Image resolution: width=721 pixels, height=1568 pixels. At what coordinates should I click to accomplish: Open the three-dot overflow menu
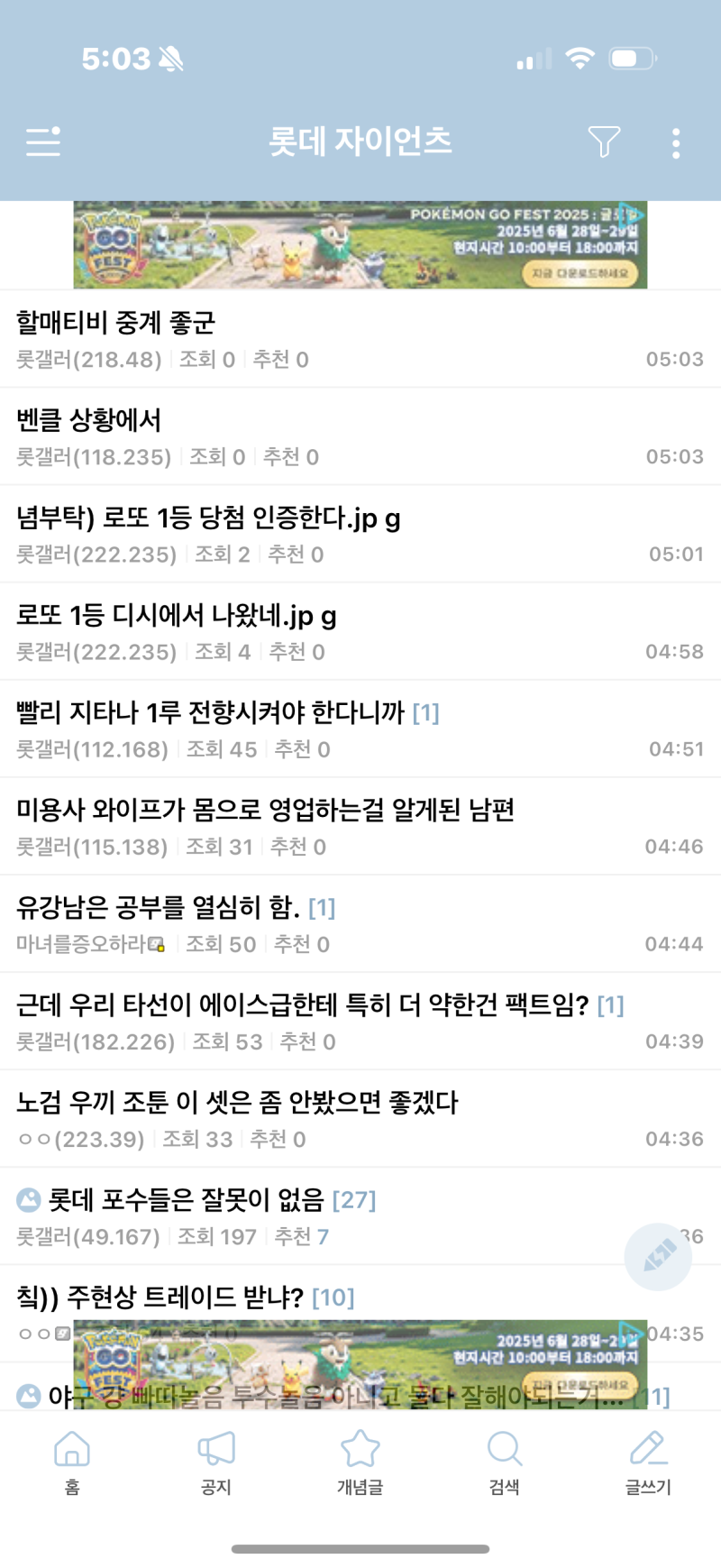(x=676, y=143)
